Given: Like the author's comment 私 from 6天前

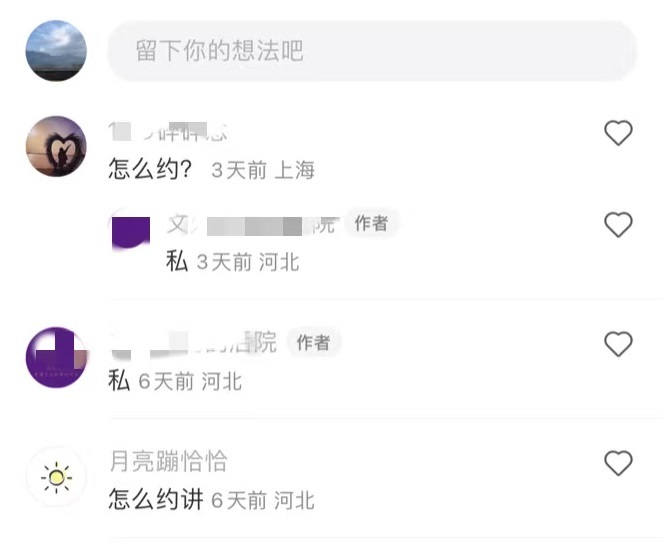Looking at the screenshot, I should [619, 344].
